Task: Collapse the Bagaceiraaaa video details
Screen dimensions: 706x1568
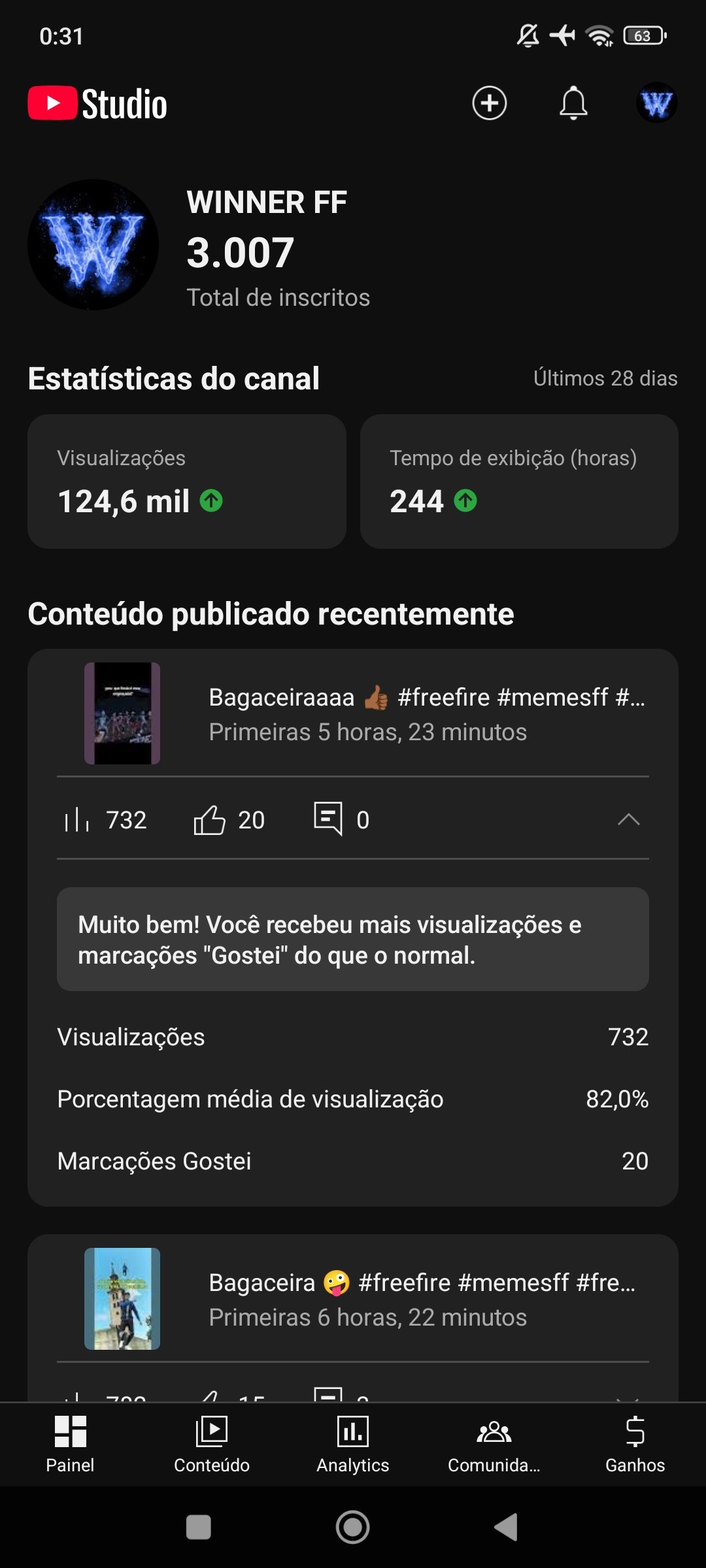Action: pos(628,819)
